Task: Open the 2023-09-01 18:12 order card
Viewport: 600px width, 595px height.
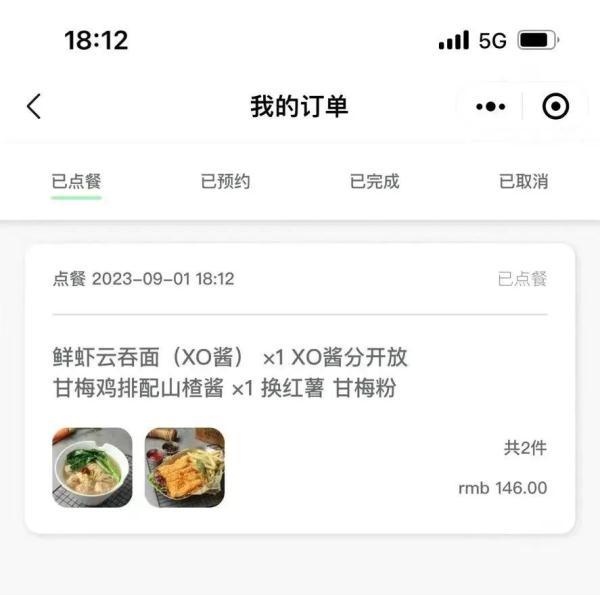Action: pyautogui.click(x=300, y=388)
